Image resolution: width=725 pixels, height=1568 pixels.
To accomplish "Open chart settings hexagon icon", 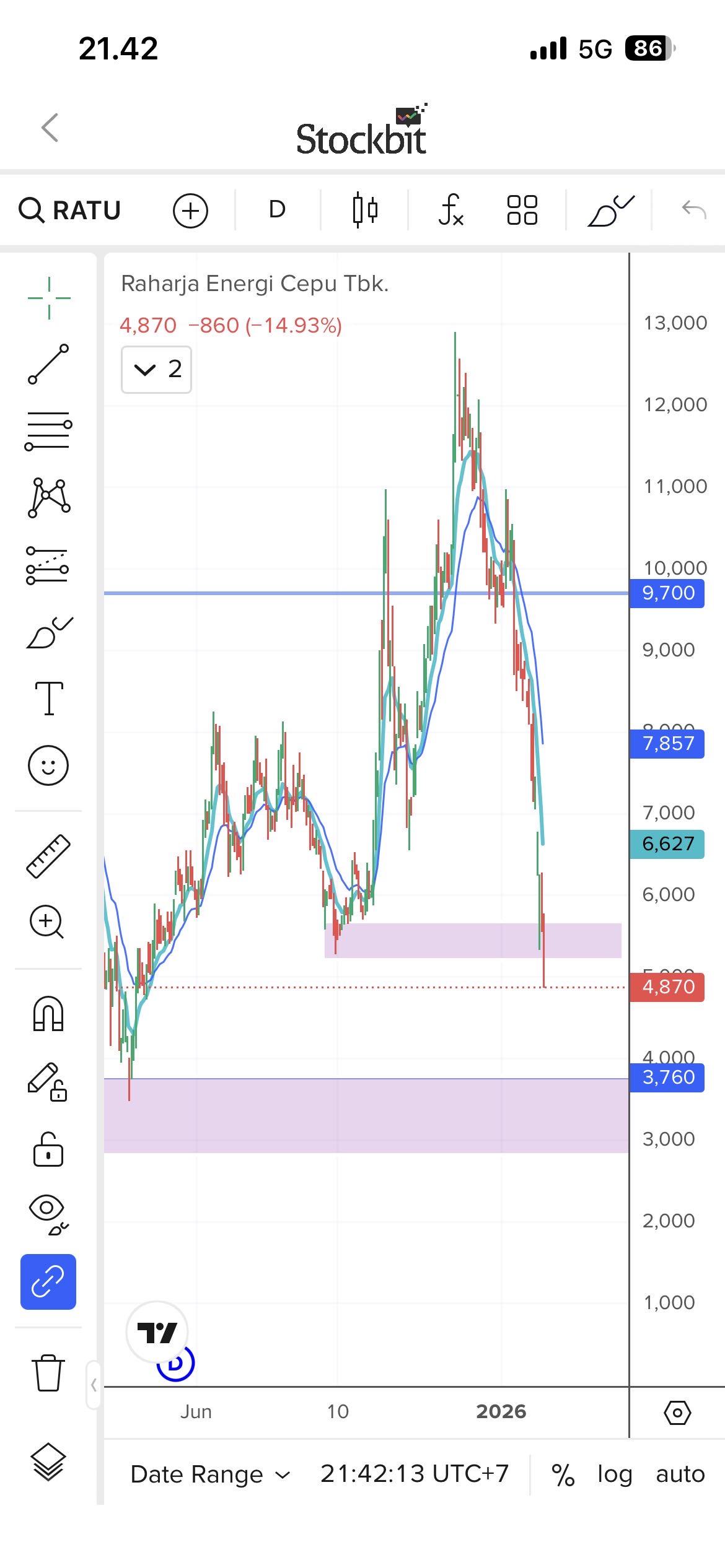I will (x=677, y=1413).
